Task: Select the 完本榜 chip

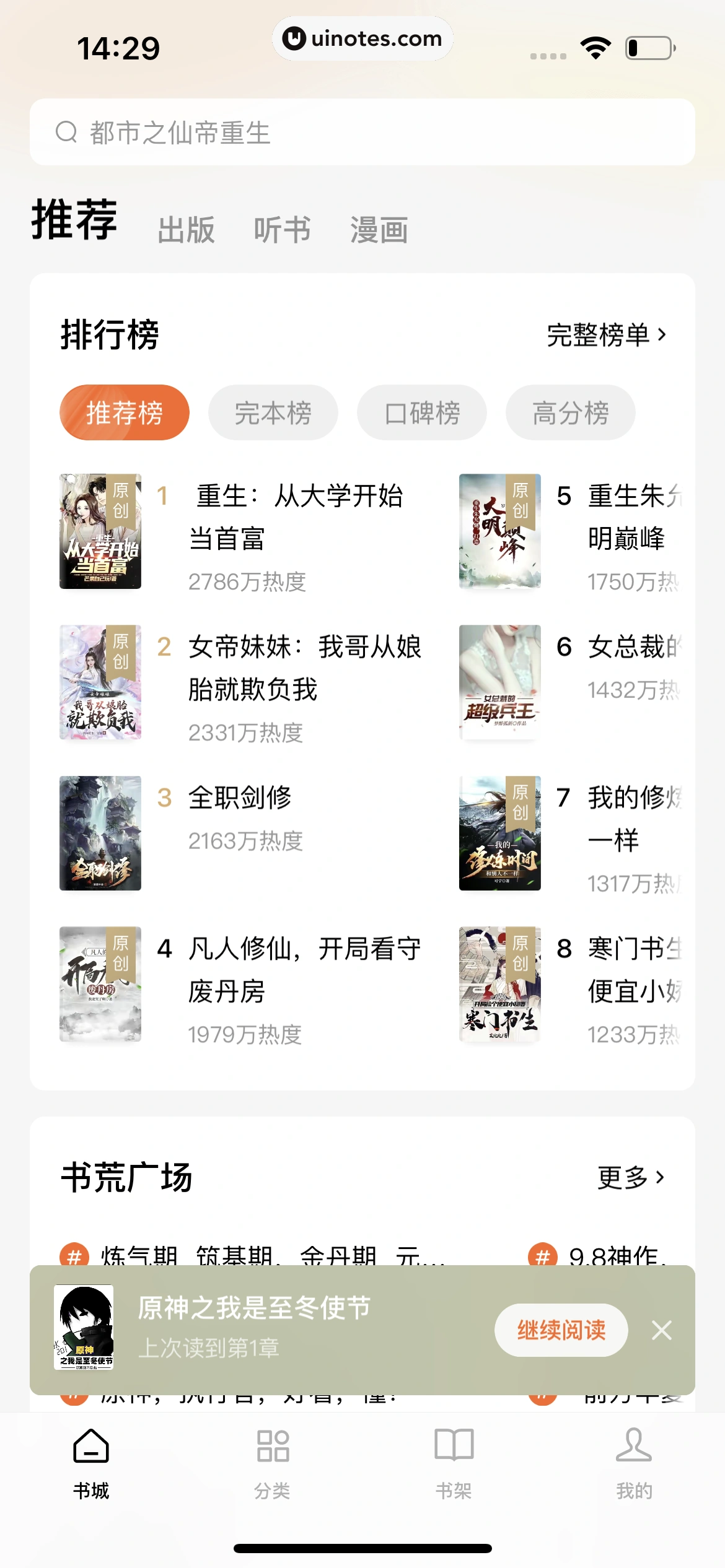Action: 273,412
